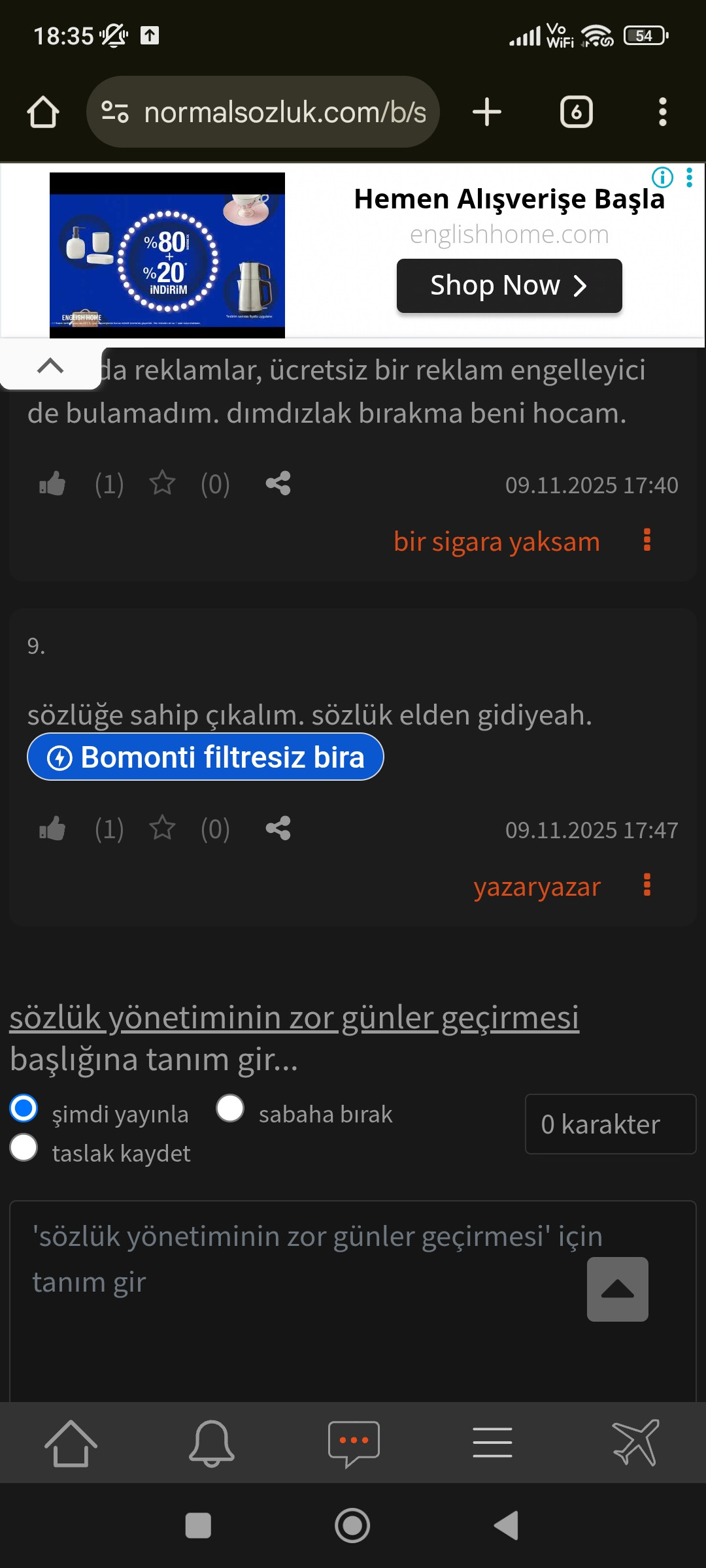Select the sabaha bırak option
The height and width of the screenshot is (1568, 706).
[231, 1109]
